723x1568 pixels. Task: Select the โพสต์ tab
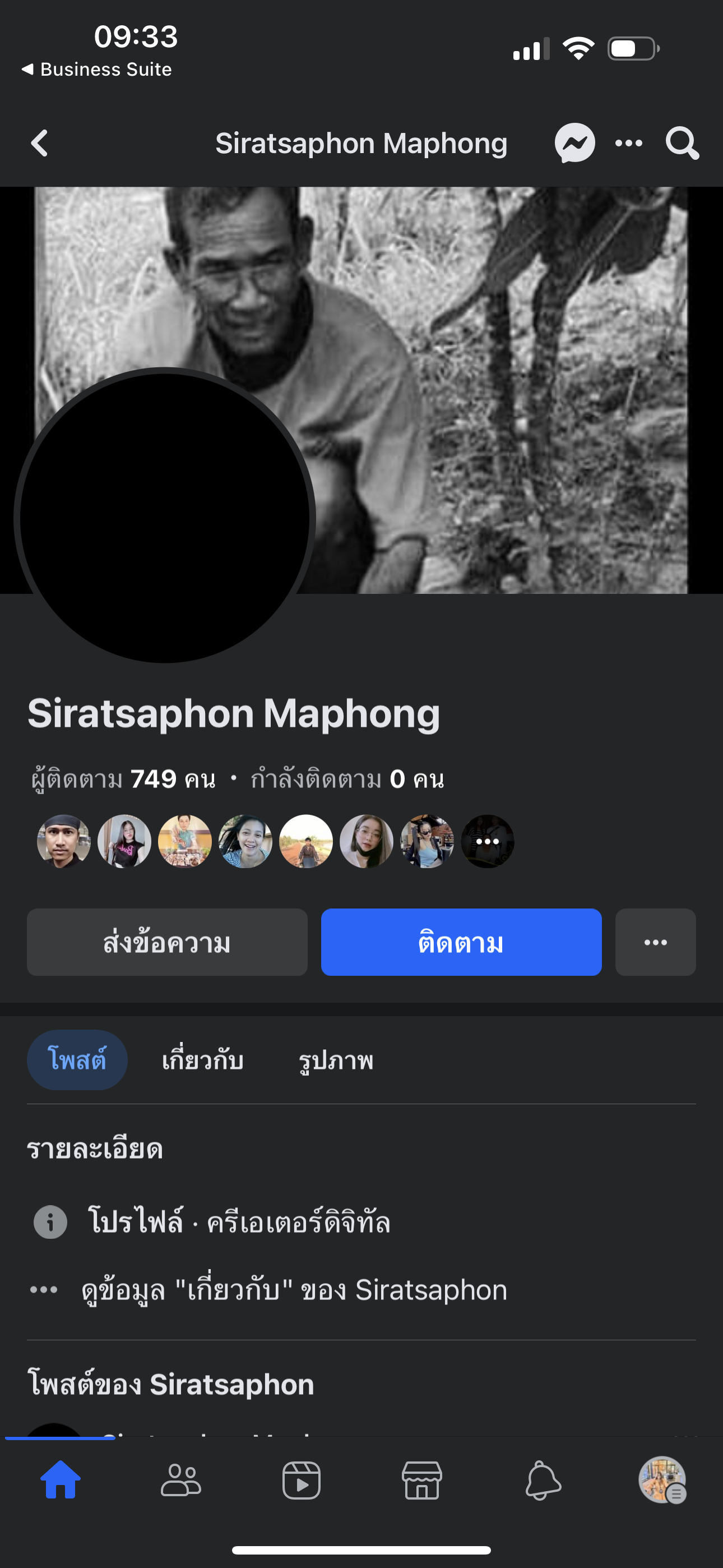77,1060
